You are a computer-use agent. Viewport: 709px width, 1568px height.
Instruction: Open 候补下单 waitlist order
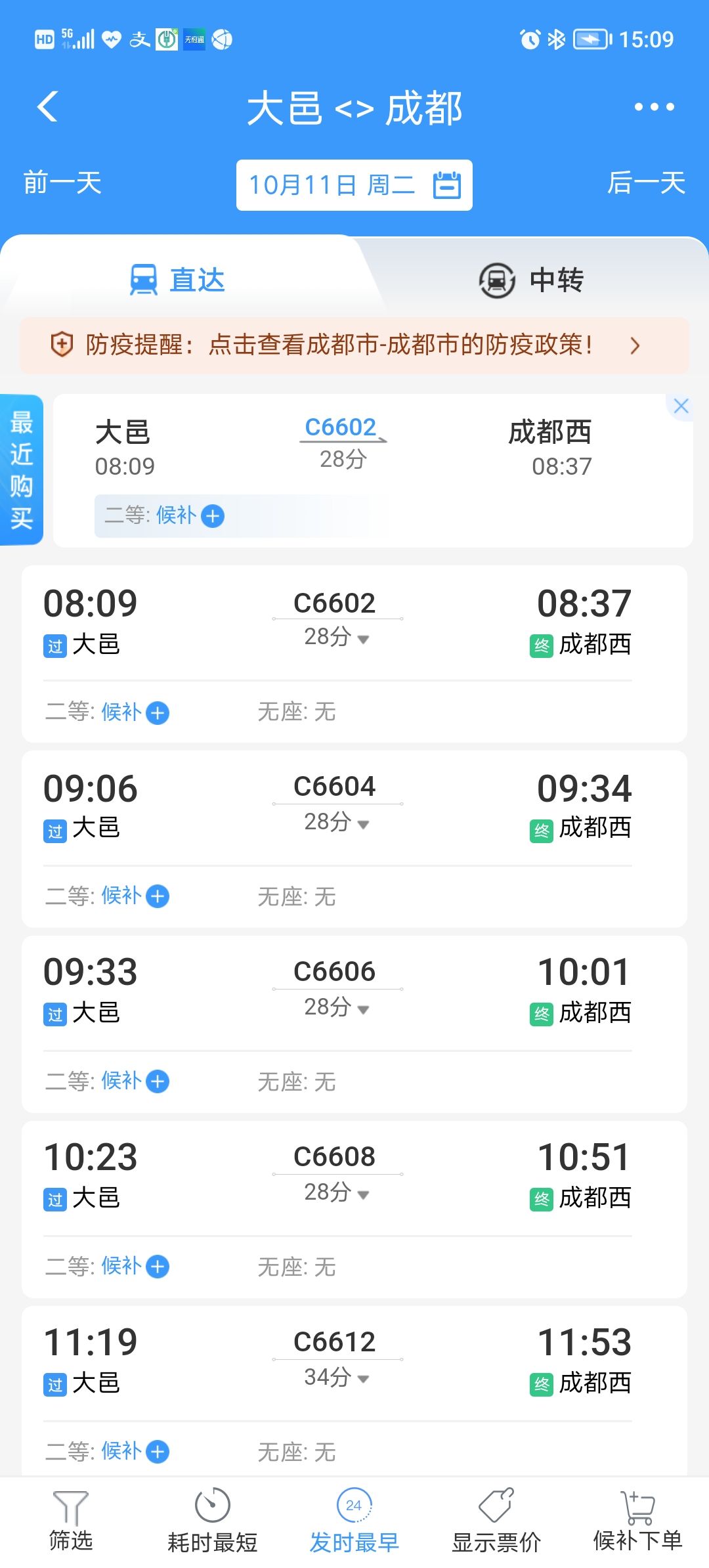pos(638,1521)
